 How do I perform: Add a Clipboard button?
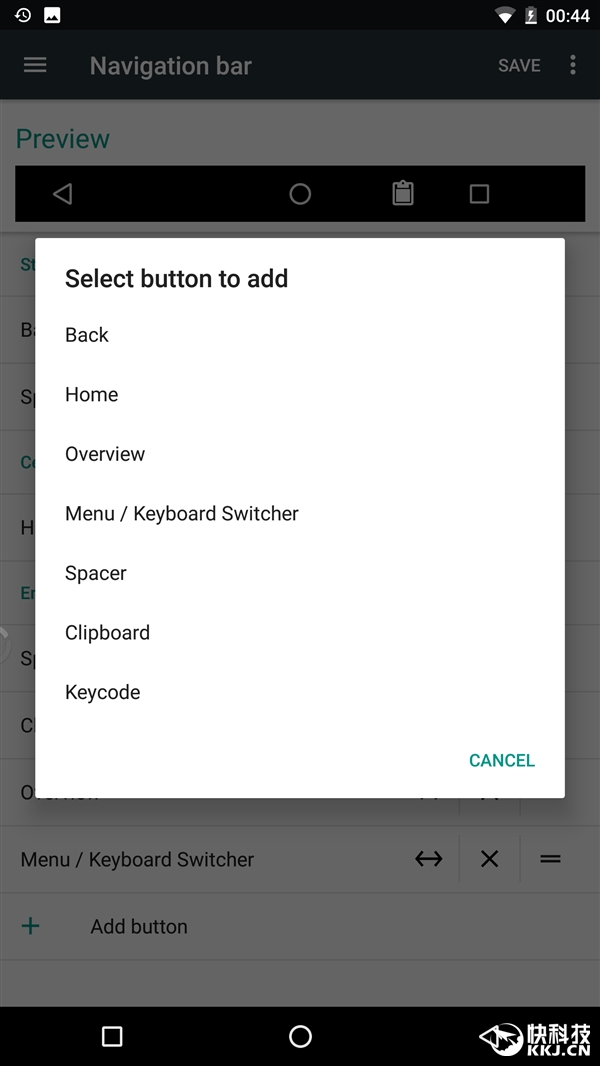107,633
